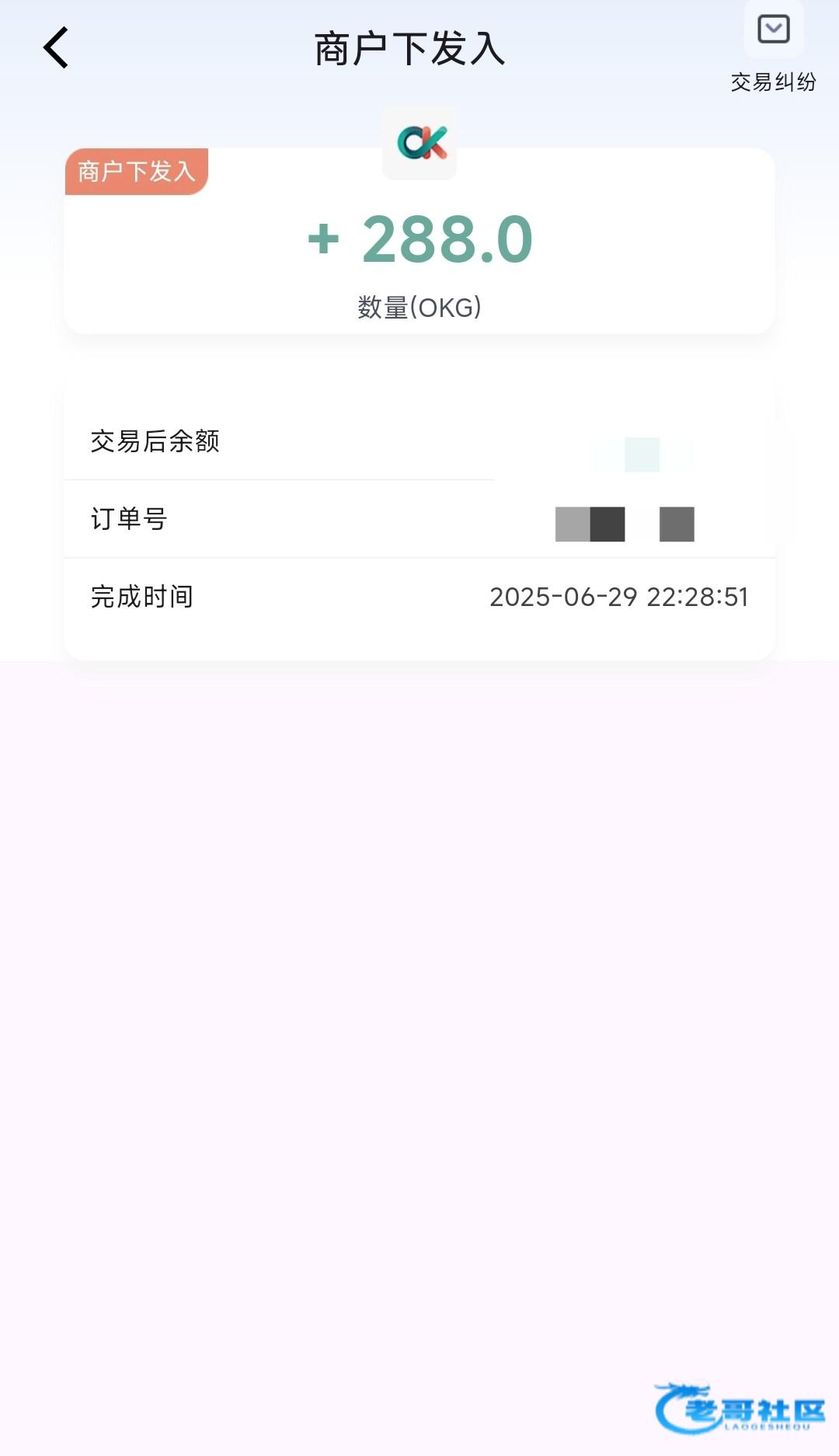
Task: Go back using the top-left arrow
Action: coord(56,48)
